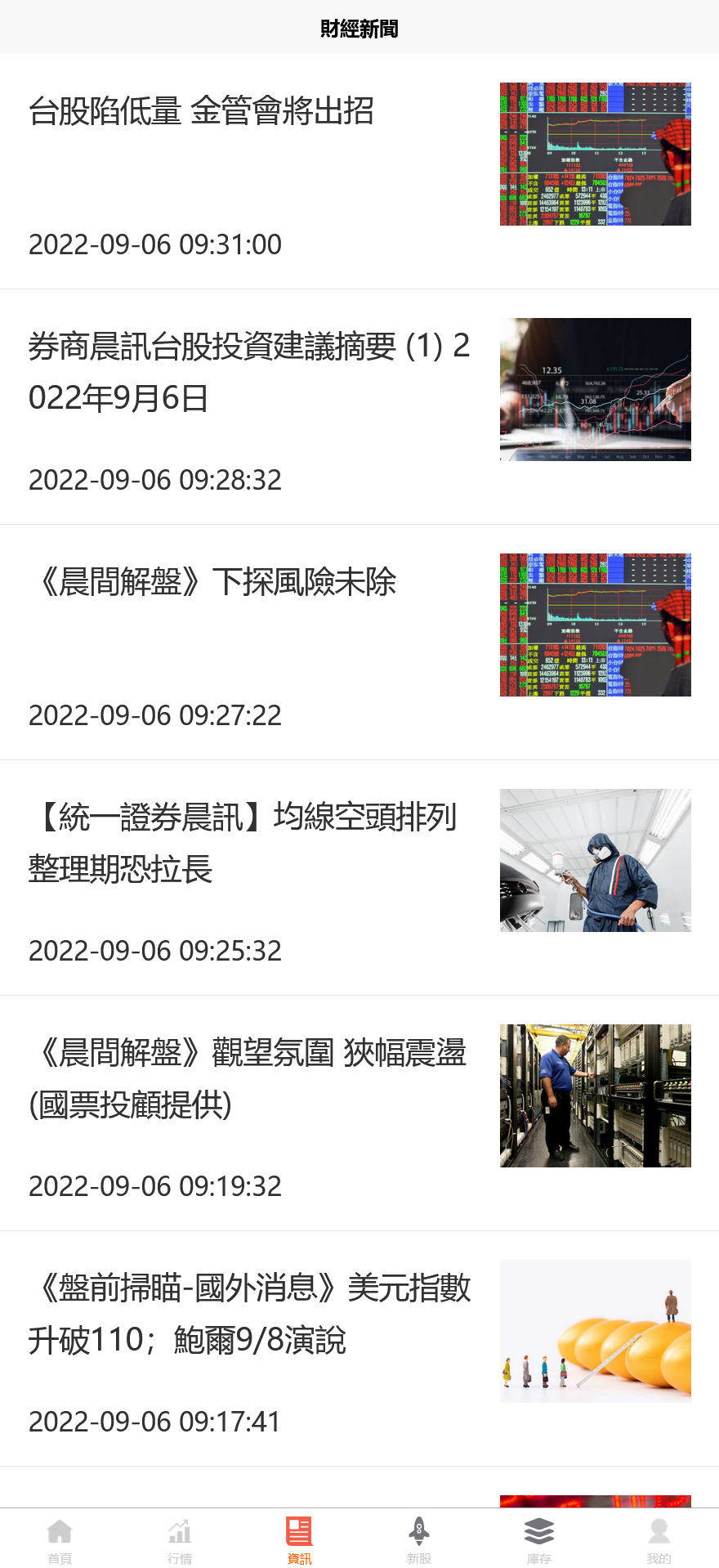
Task: Switch to the 首頁 tab
Action: pos(61,1537)
